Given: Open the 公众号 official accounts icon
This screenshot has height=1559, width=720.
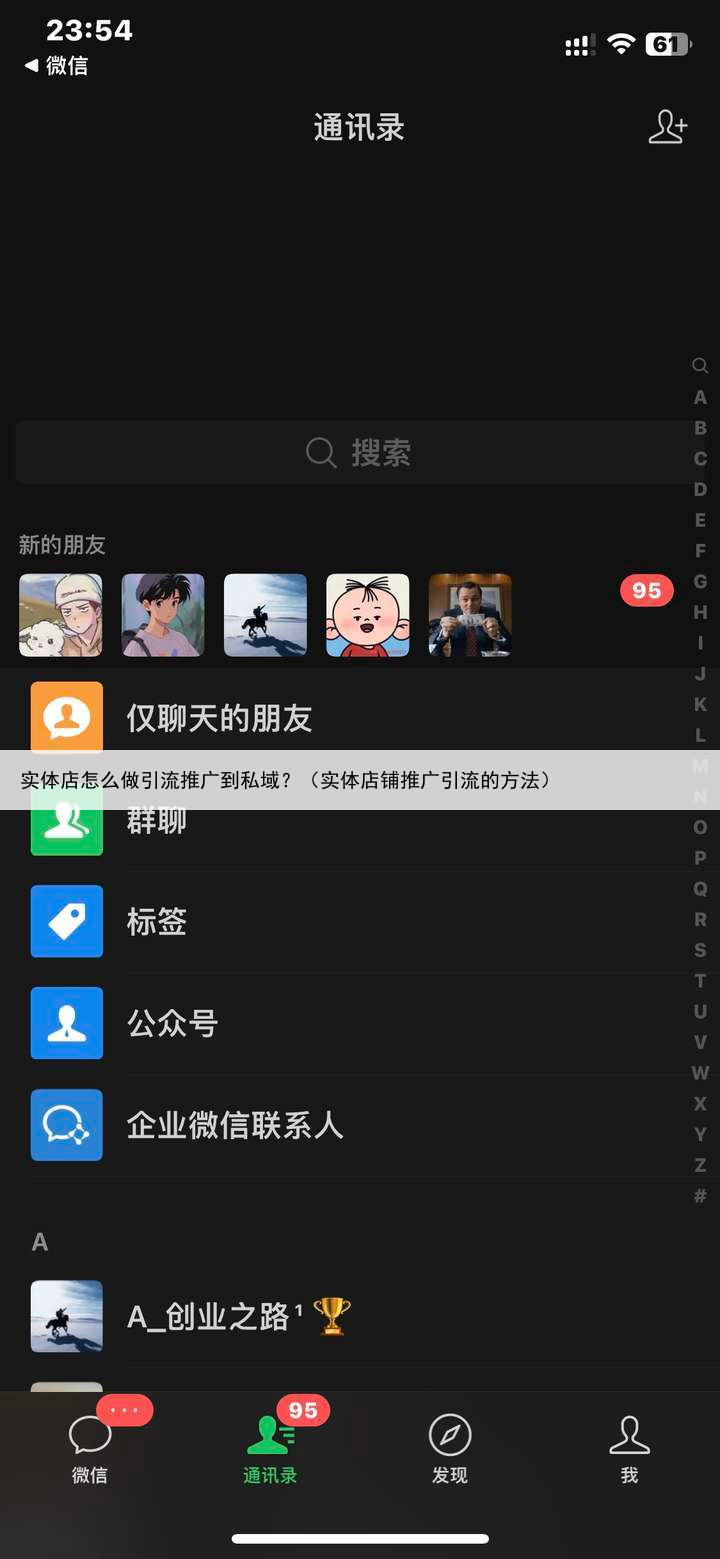Looking at the screenshot, I should [x=66, y=1023].
